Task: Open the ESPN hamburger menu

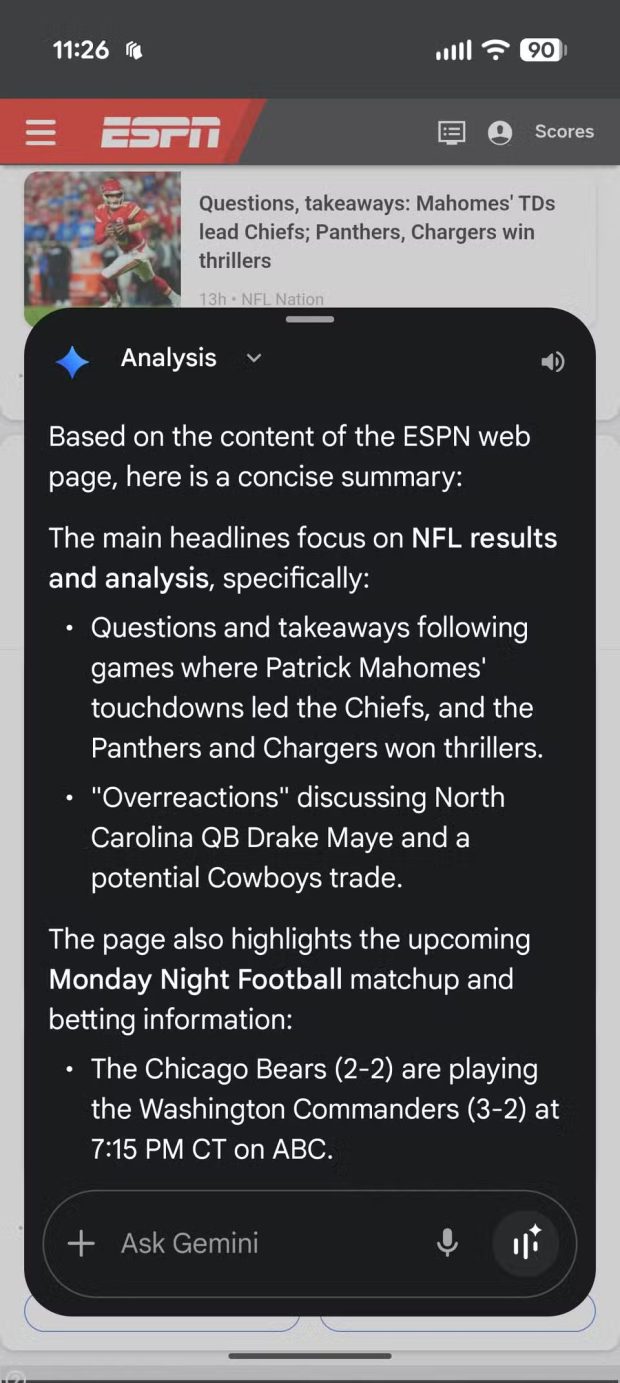Action: [41, 132]
